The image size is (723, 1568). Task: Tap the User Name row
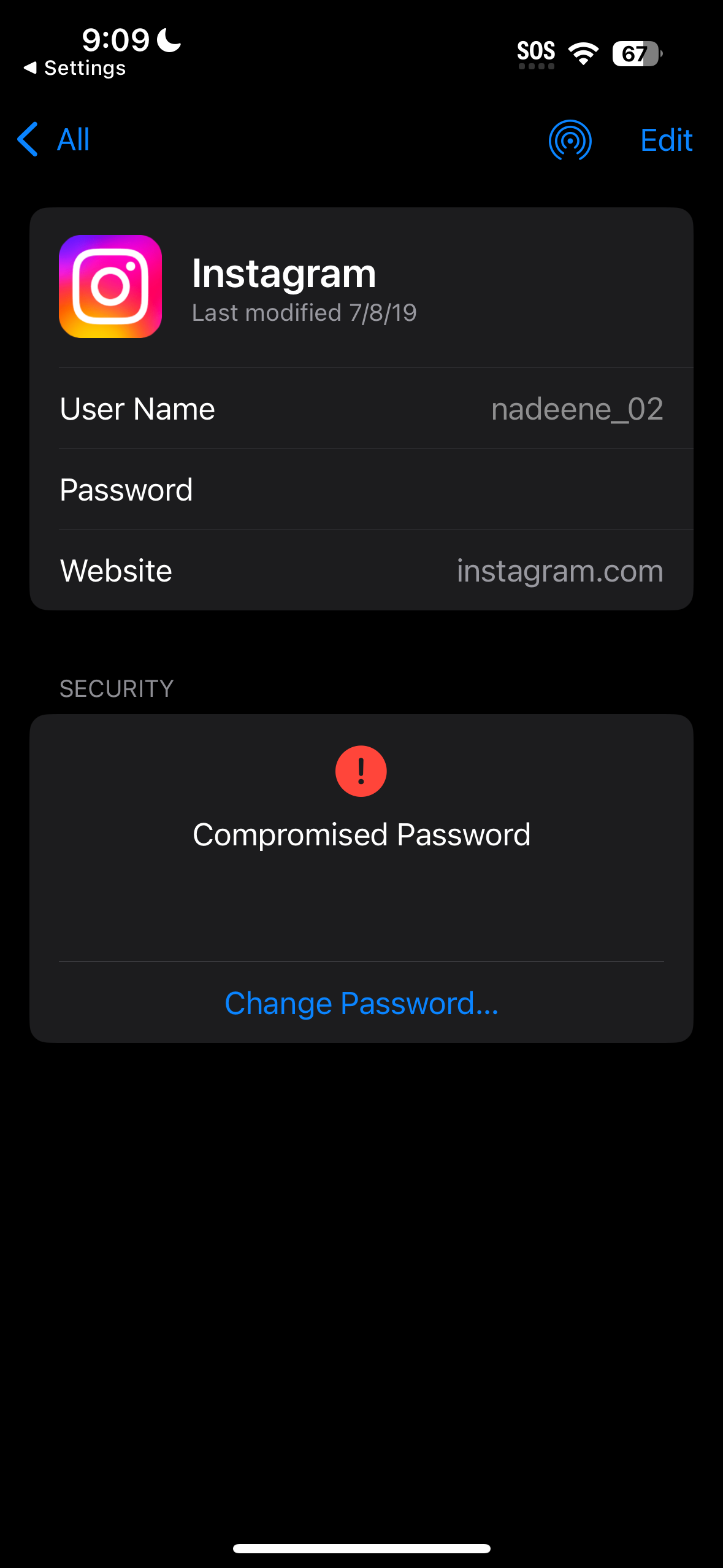pyautogui.click(x=361, y=409)
